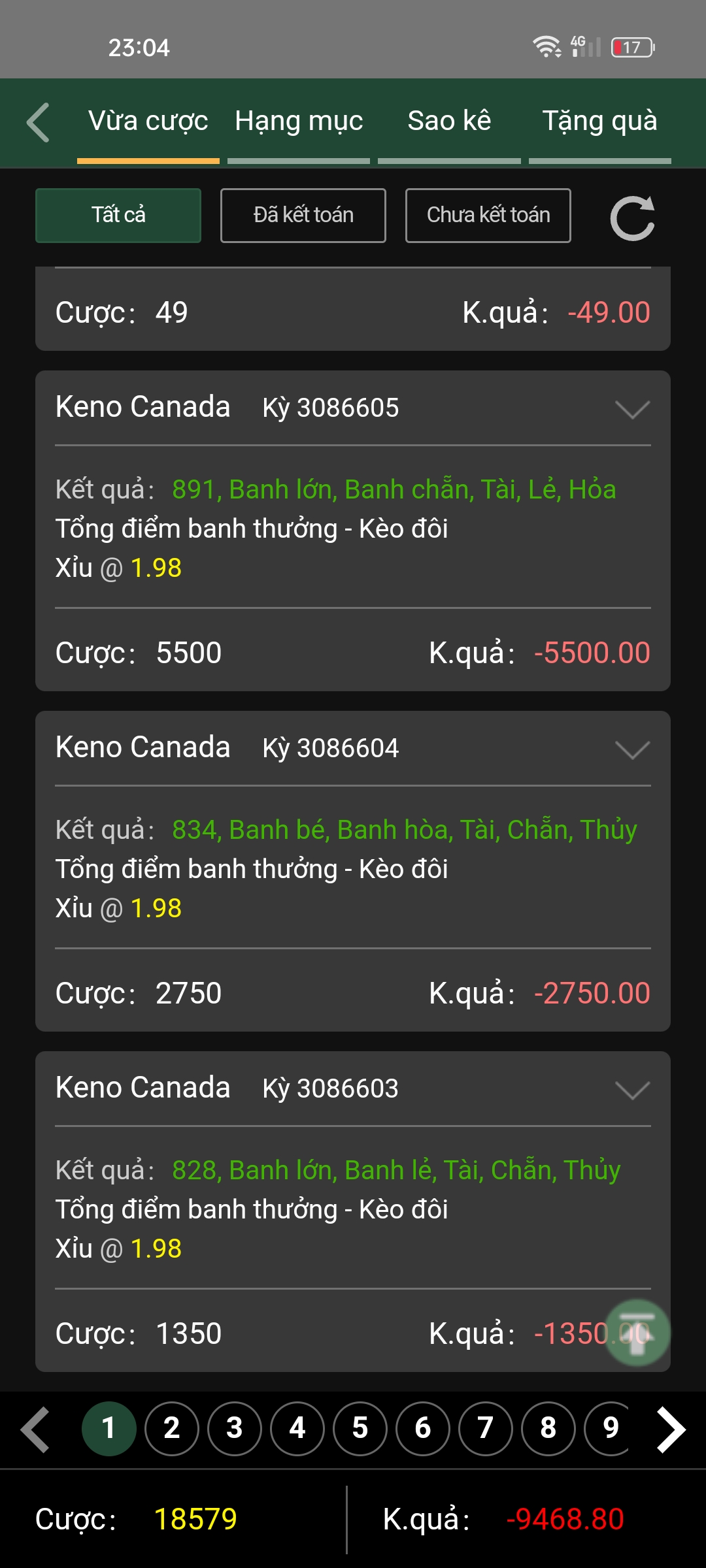Go to page 5
The width and height of the screenshot is (706, 1568).
tap(360, 1429)
